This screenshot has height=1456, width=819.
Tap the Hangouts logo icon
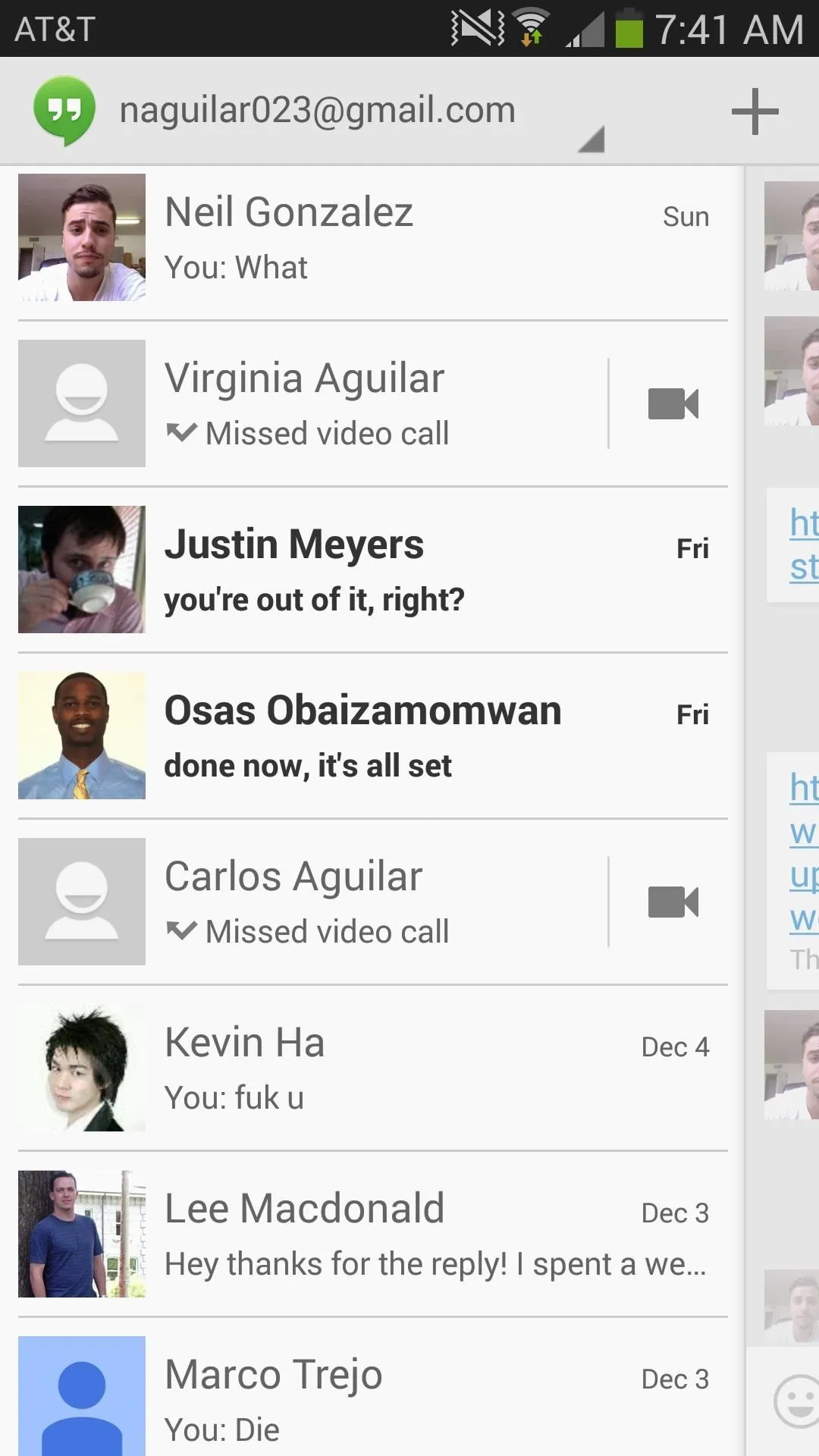pos(64,111)
